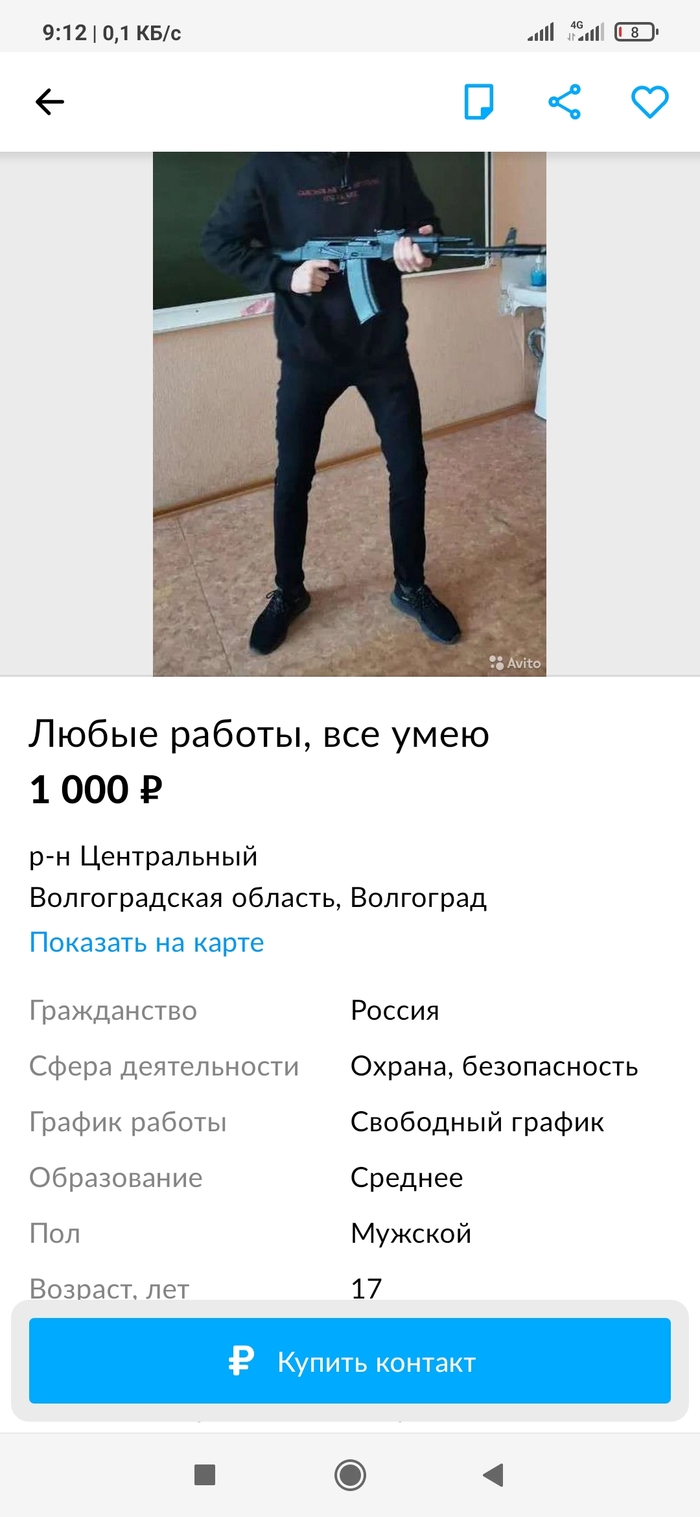
Task: Go to the home screen
Action: click(x=350, y=1474)
